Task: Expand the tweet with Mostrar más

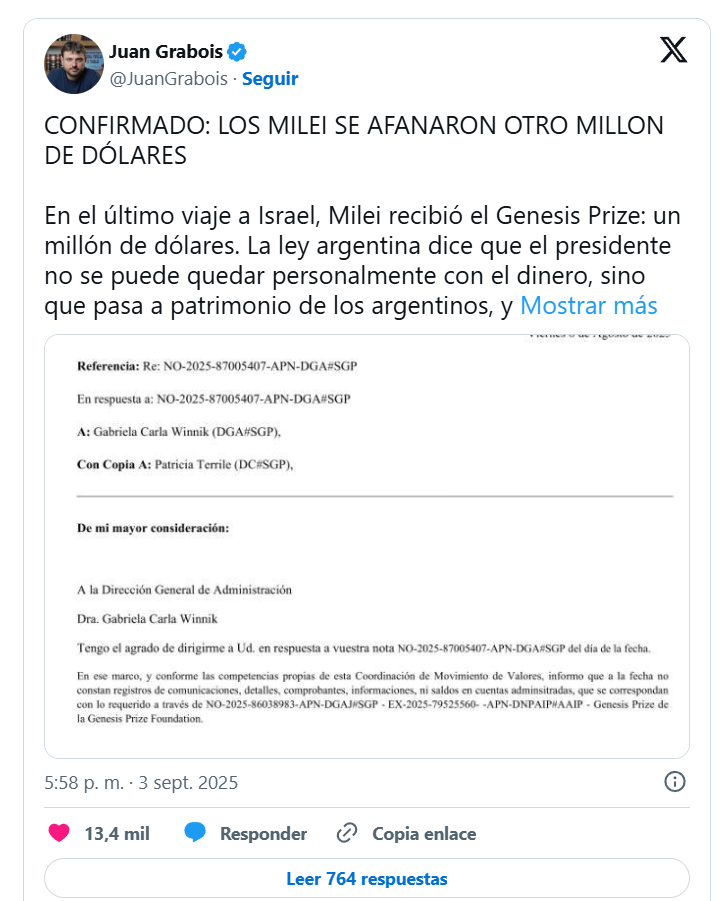Action: coord(589,305)
